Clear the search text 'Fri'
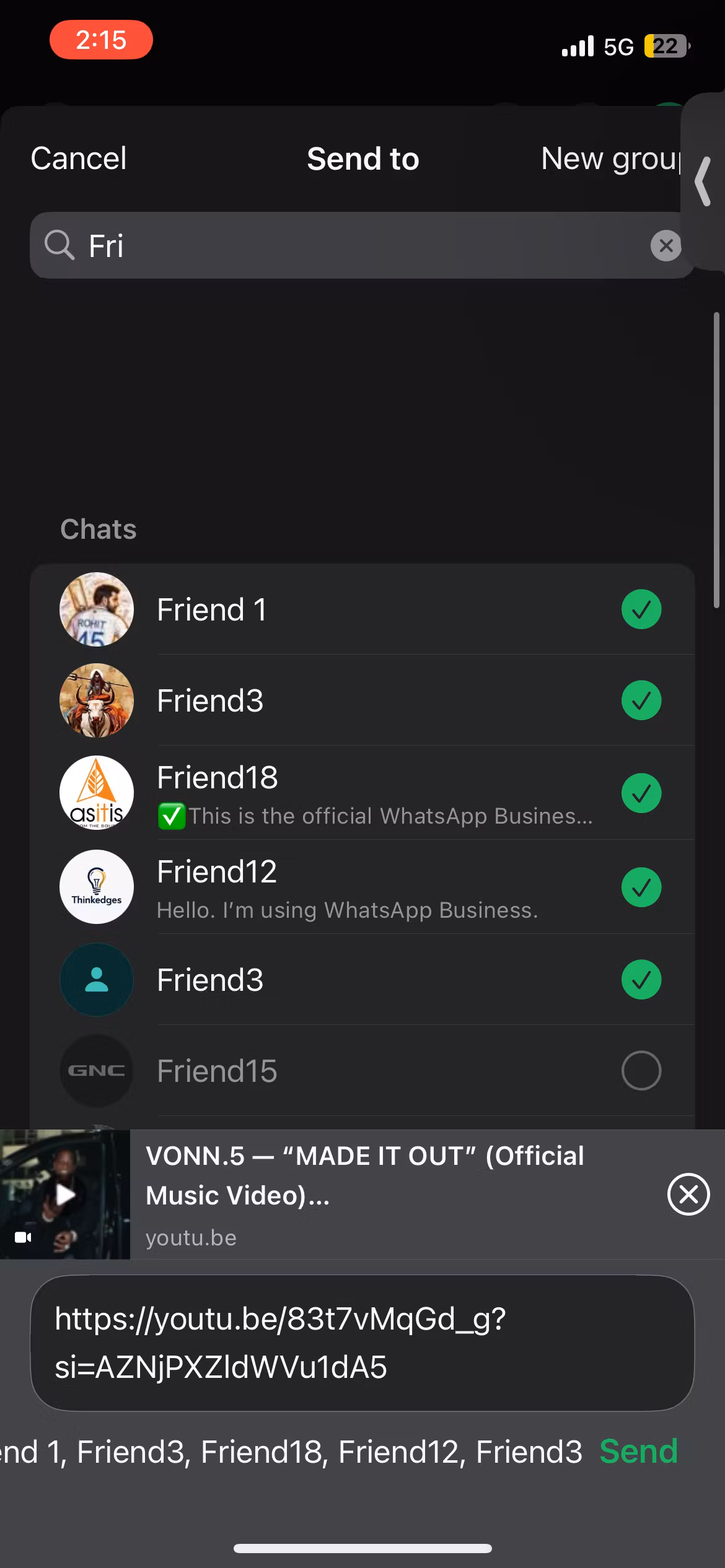The height and width of the screenshot is (1568, 725). (666, 246)
